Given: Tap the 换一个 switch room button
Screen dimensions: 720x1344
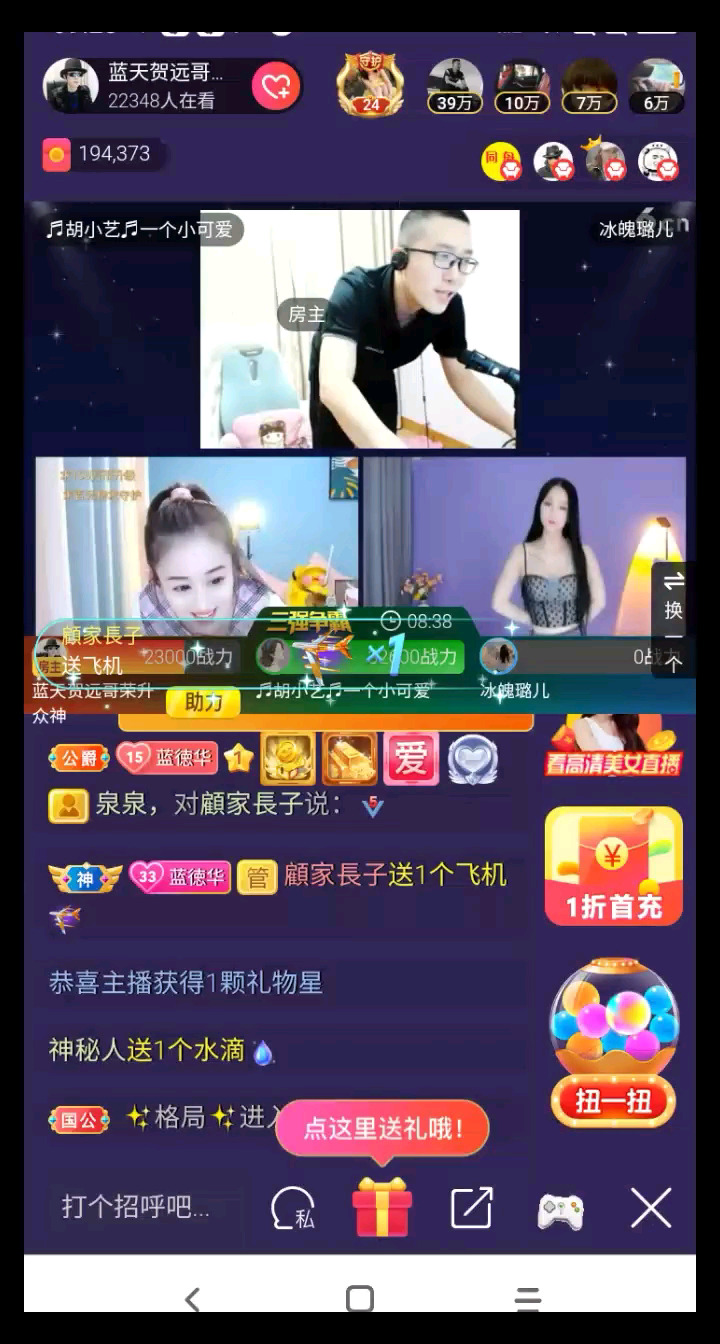Looking at the screenshot, I should click(674, 620).
